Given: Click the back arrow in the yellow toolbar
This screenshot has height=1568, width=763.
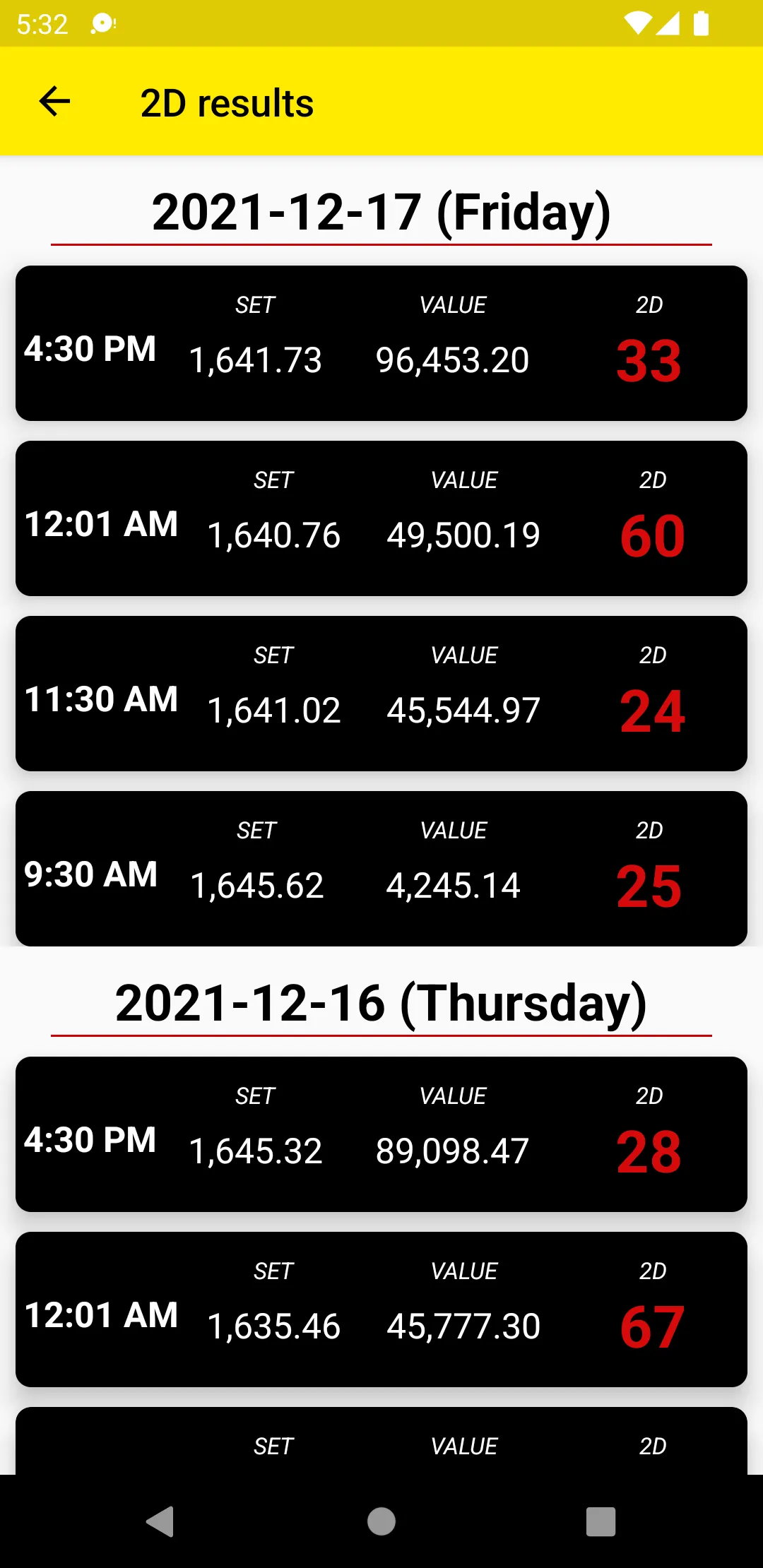Looking at the screenshot, I should click(53, 102).
